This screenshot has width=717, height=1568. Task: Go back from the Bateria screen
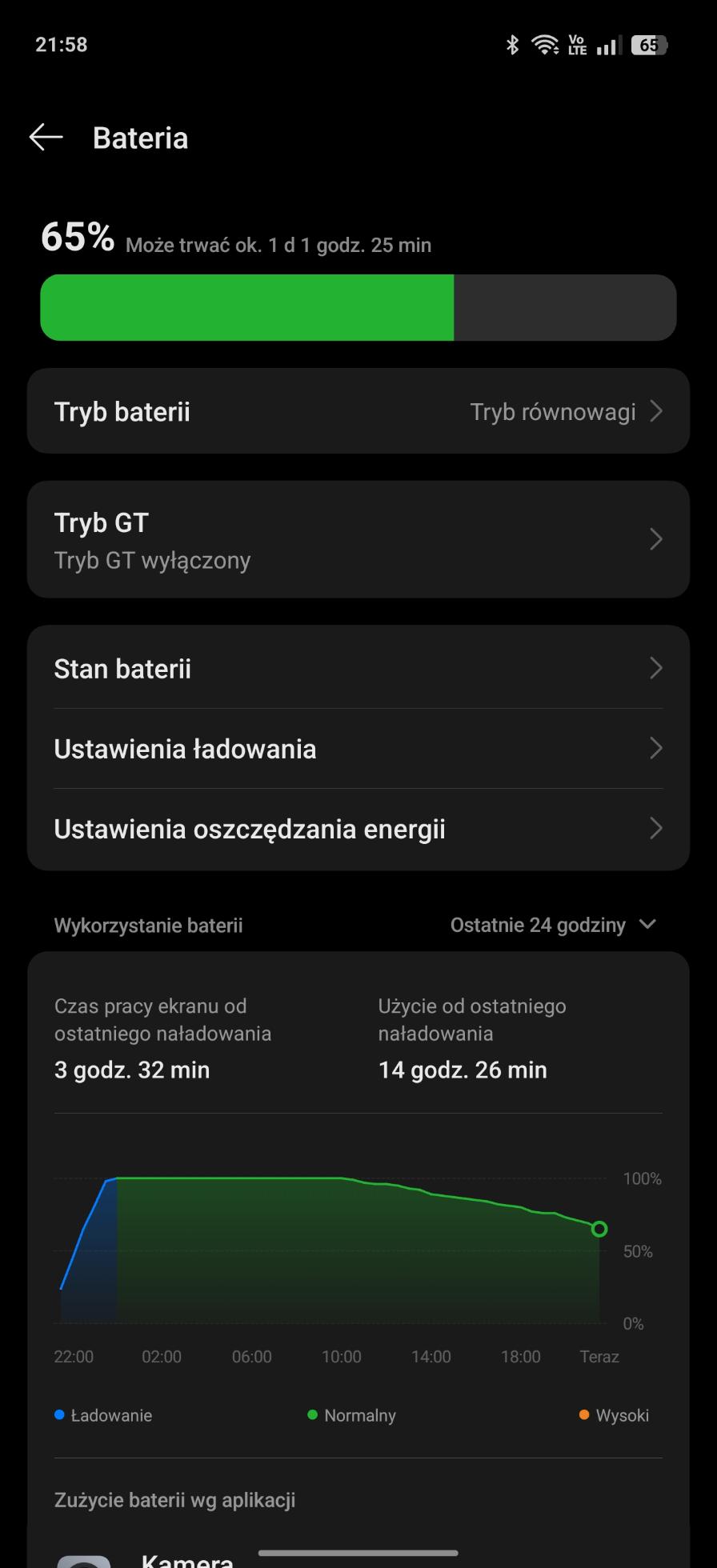[x=46, y=138]
